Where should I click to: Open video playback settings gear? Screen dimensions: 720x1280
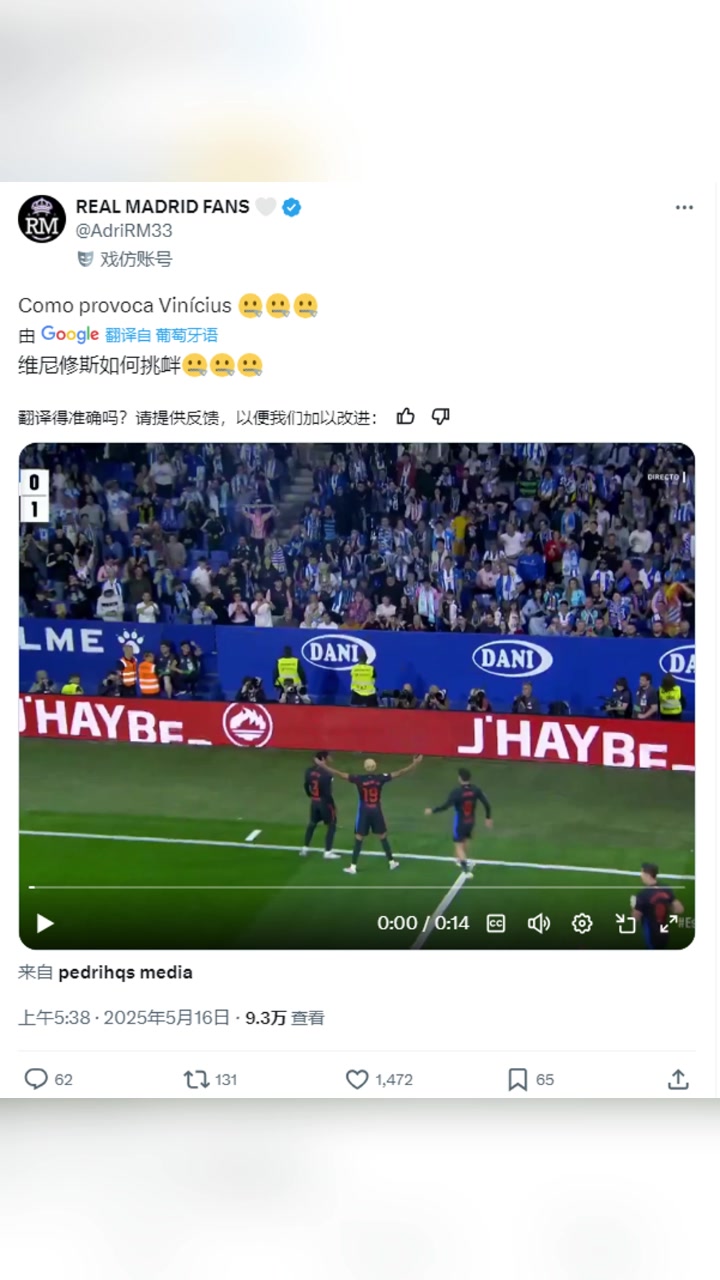582,923
